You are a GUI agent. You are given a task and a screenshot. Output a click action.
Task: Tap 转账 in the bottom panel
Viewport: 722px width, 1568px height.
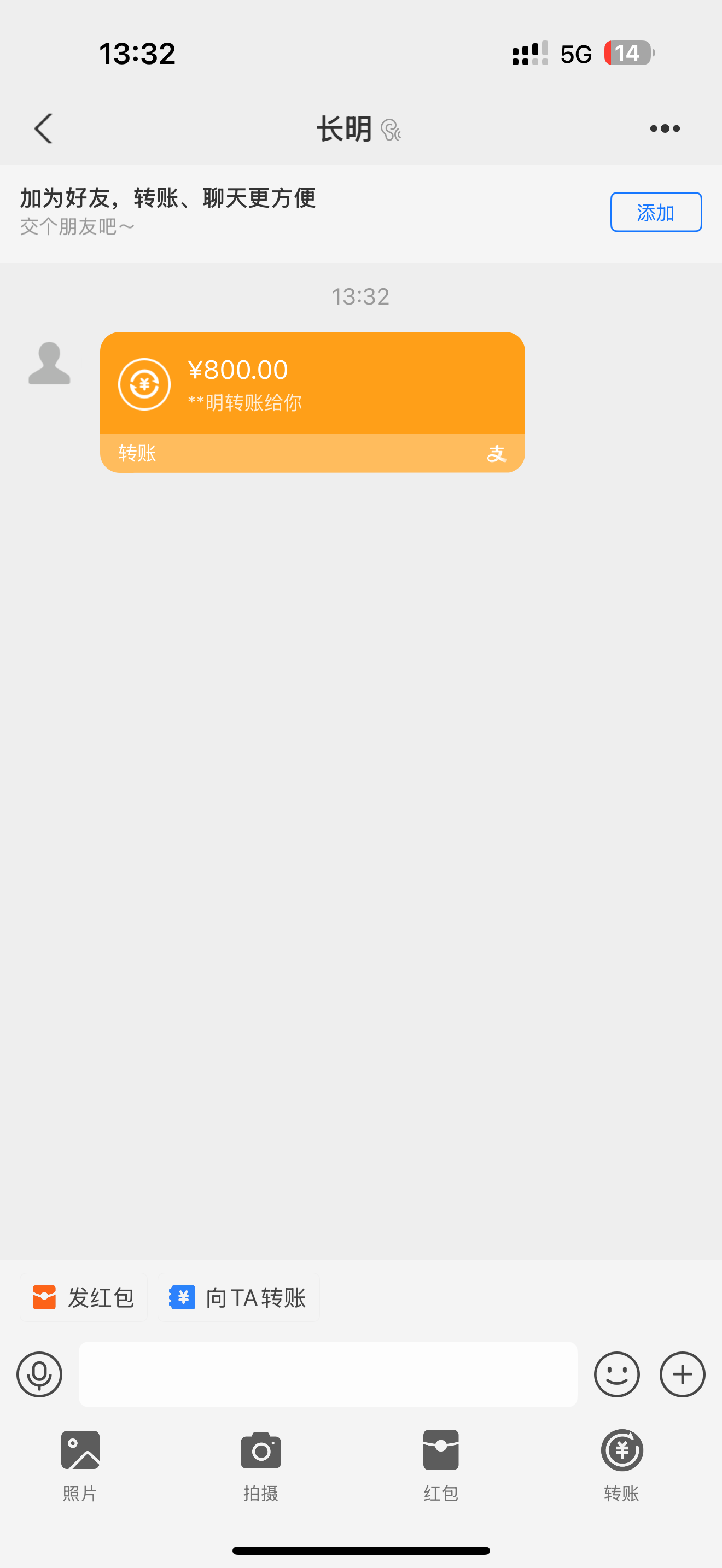point(621,1465)
